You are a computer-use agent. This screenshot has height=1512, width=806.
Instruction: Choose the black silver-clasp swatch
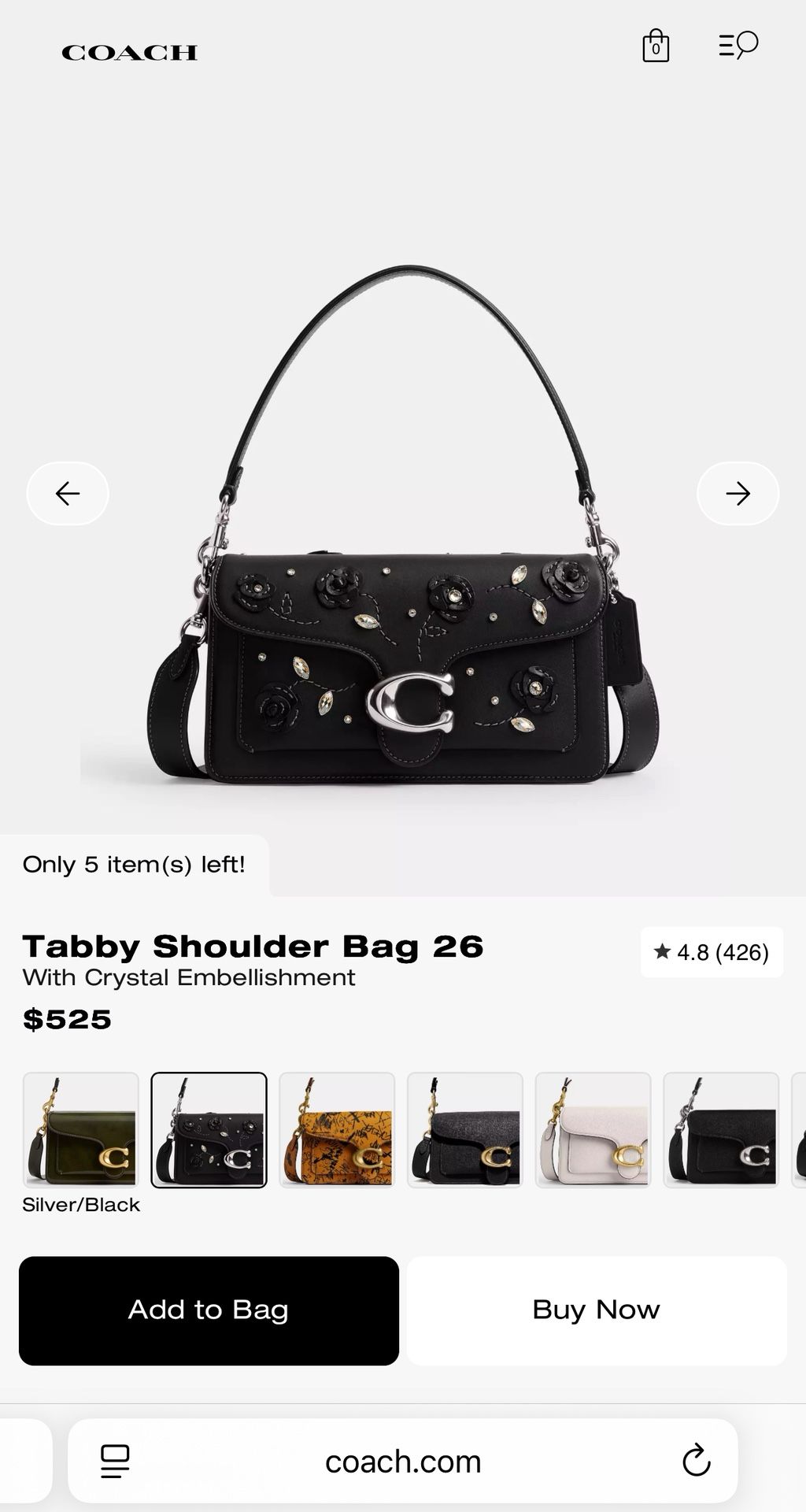[721, 1129]
